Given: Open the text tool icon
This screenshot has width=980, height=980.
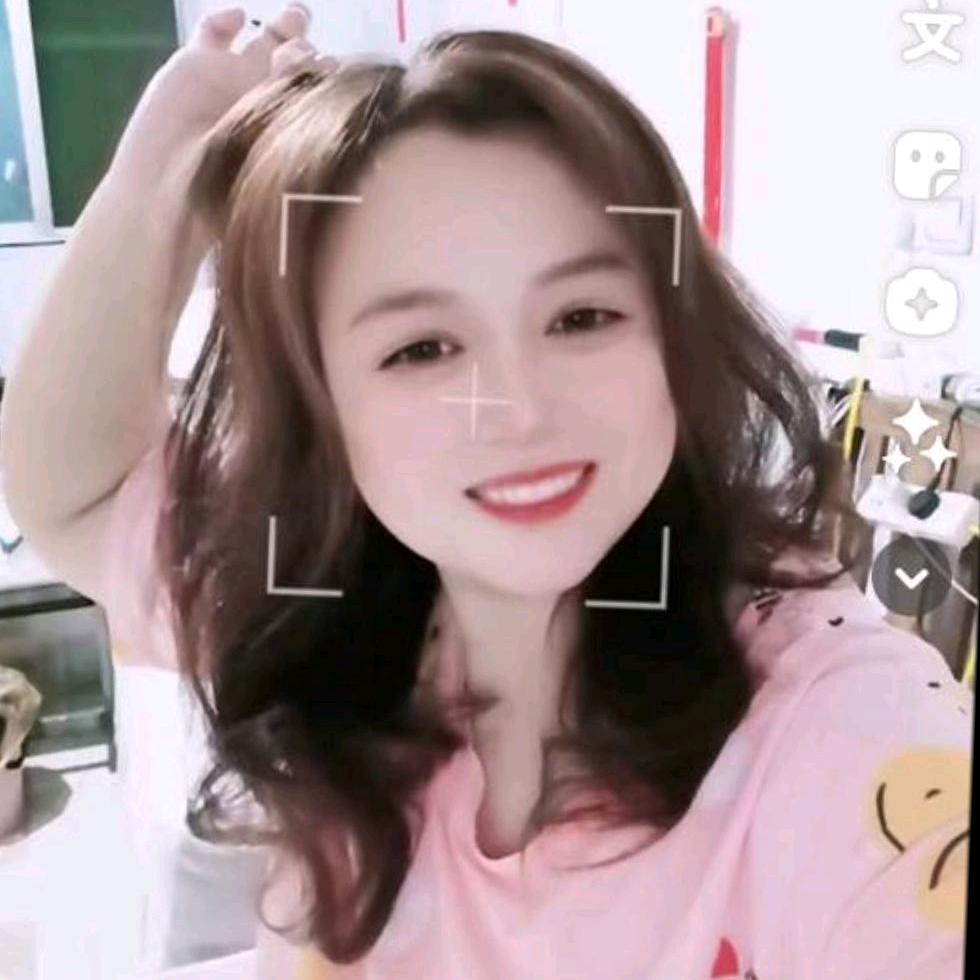Looking at the screenshot, I should click(x=932, y=32).
